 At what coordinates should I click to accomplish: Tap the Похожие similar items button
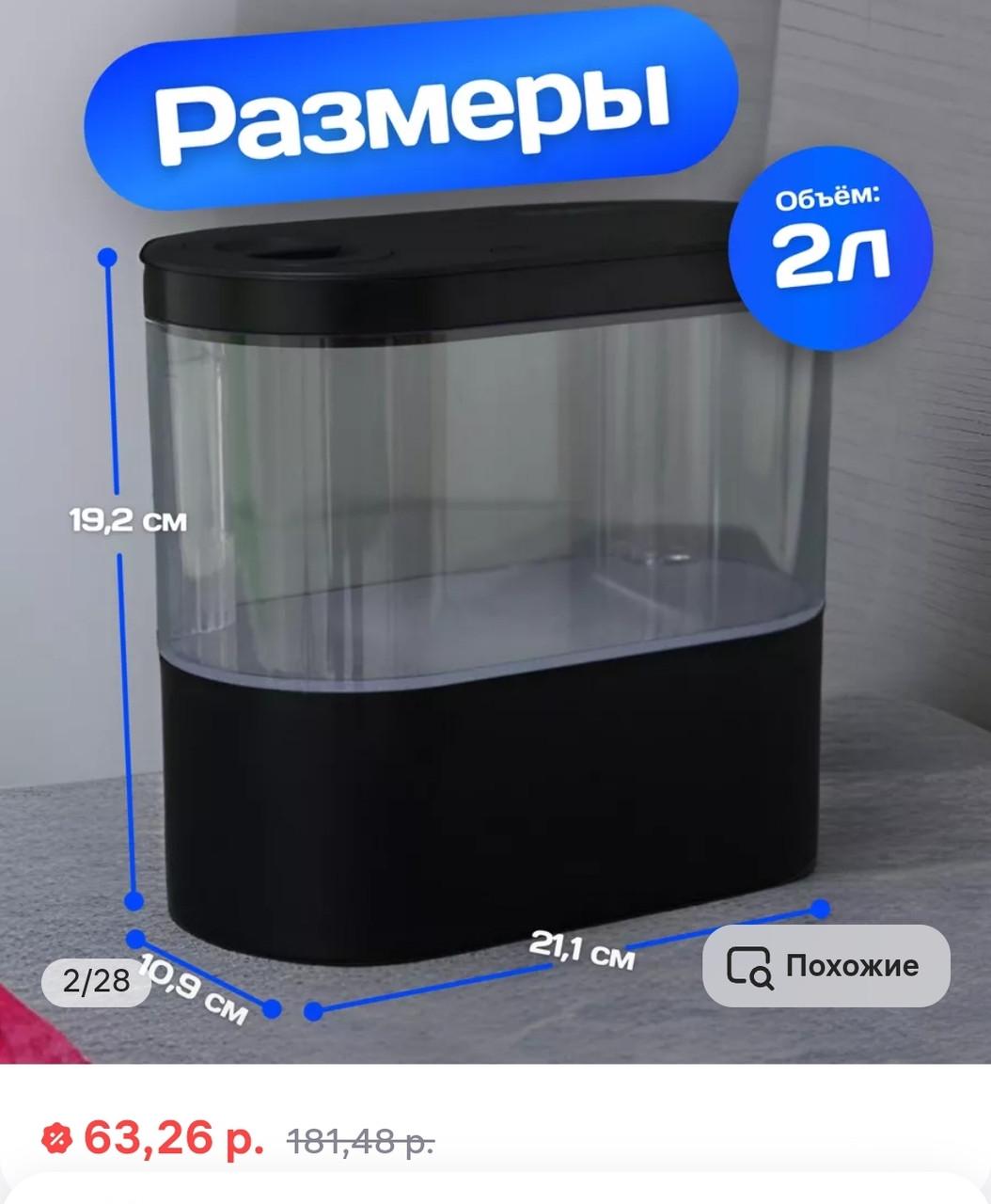826,966
